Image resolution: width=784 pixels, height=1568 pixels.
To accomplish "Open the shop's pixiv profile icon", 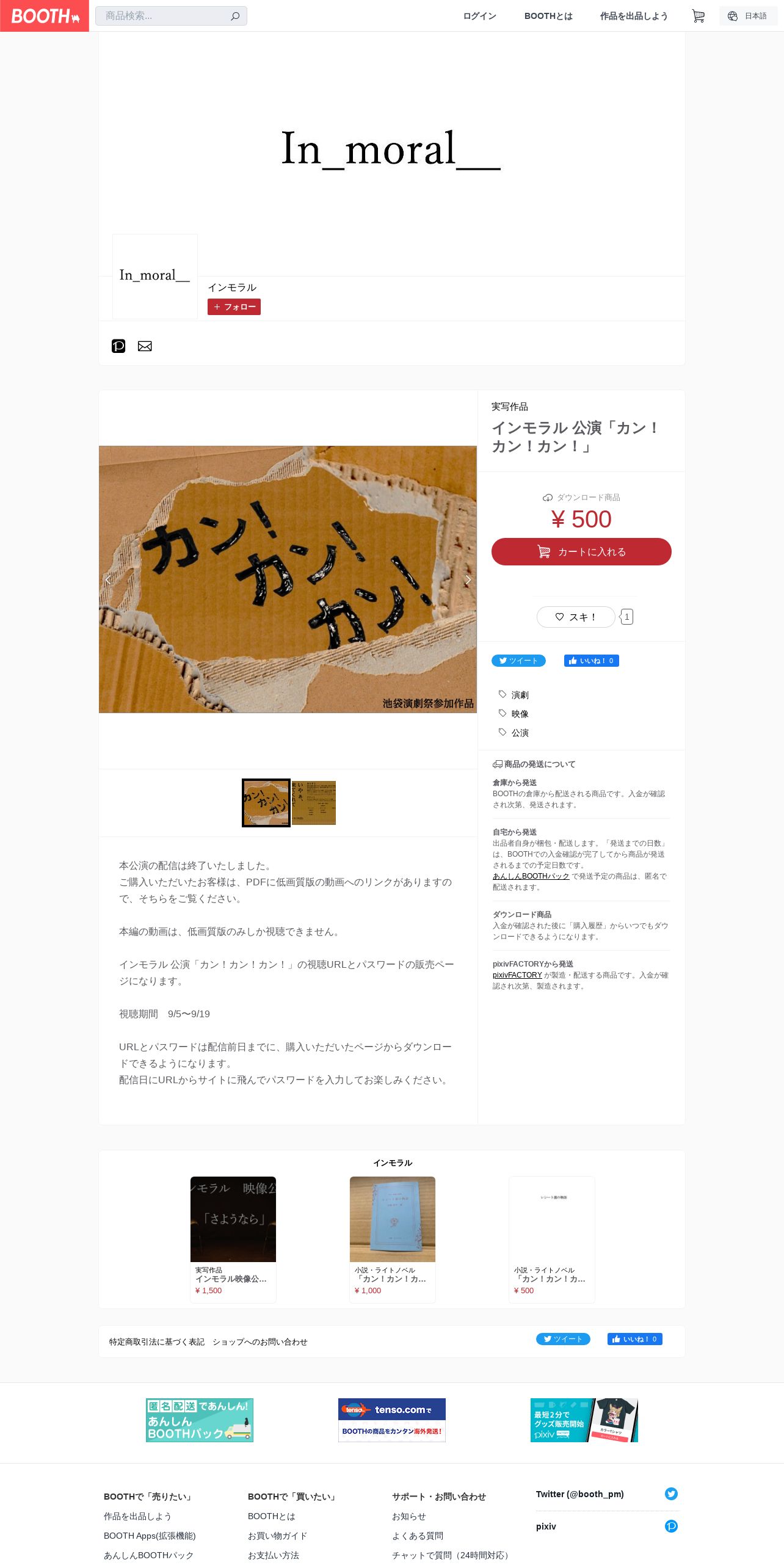I will pyautogui.click(x=118, y=346).
